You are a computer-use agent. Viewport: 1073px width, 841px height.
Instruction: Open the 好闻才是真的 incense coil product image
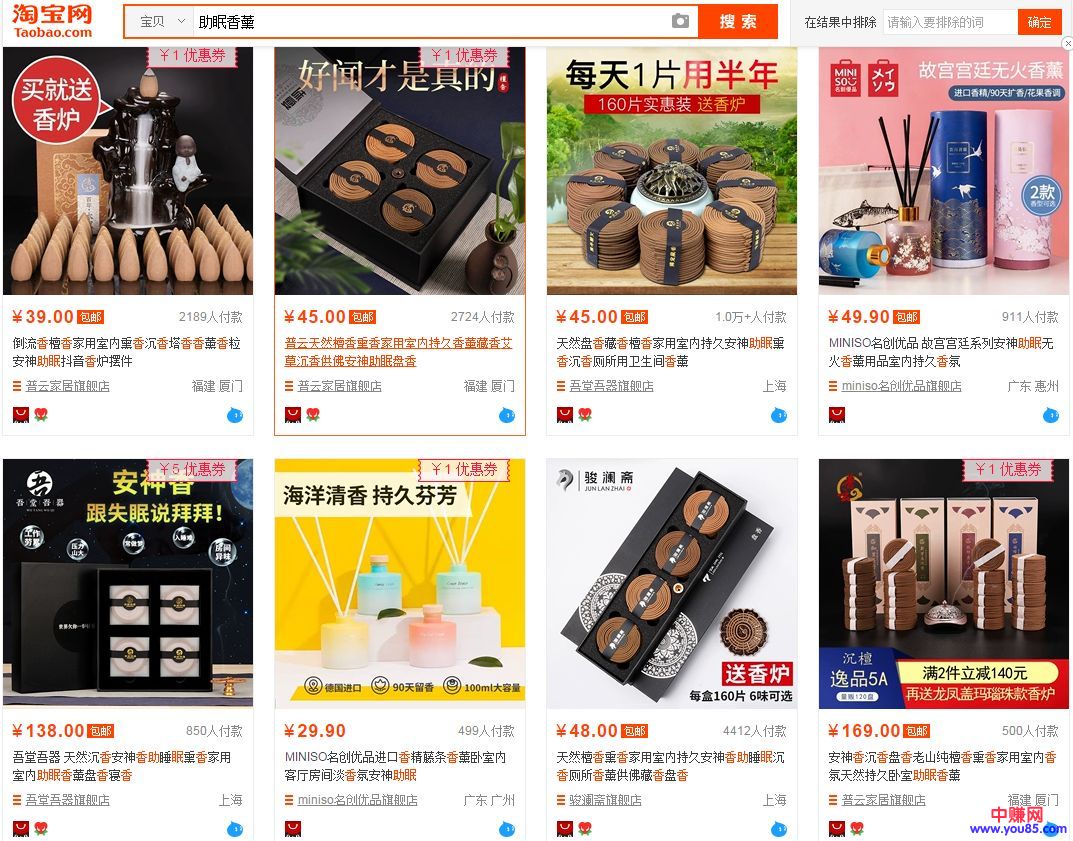pyautogui.click(x=400, y=170)
